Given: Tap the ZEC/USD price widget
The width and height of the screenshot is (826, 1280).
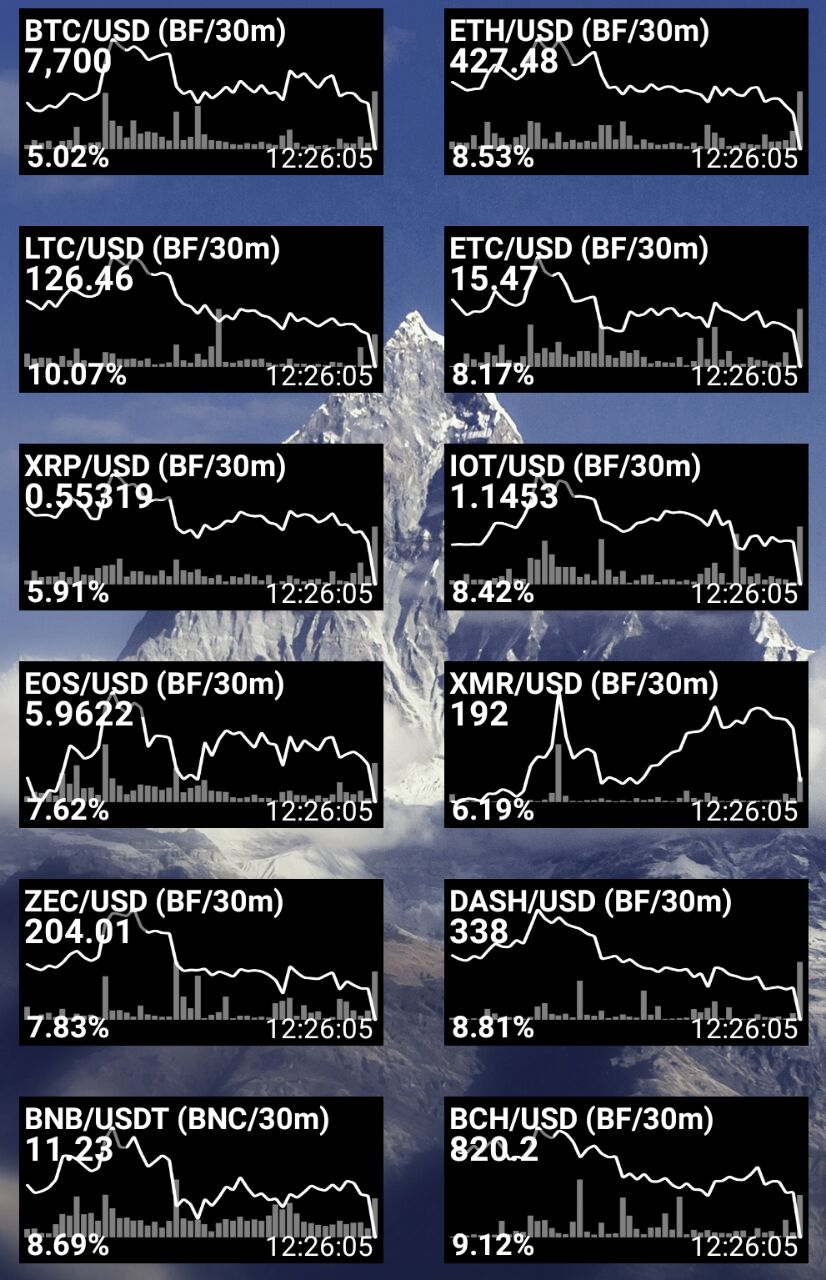Looking at the screenshot, I should (x=201, y=962).
